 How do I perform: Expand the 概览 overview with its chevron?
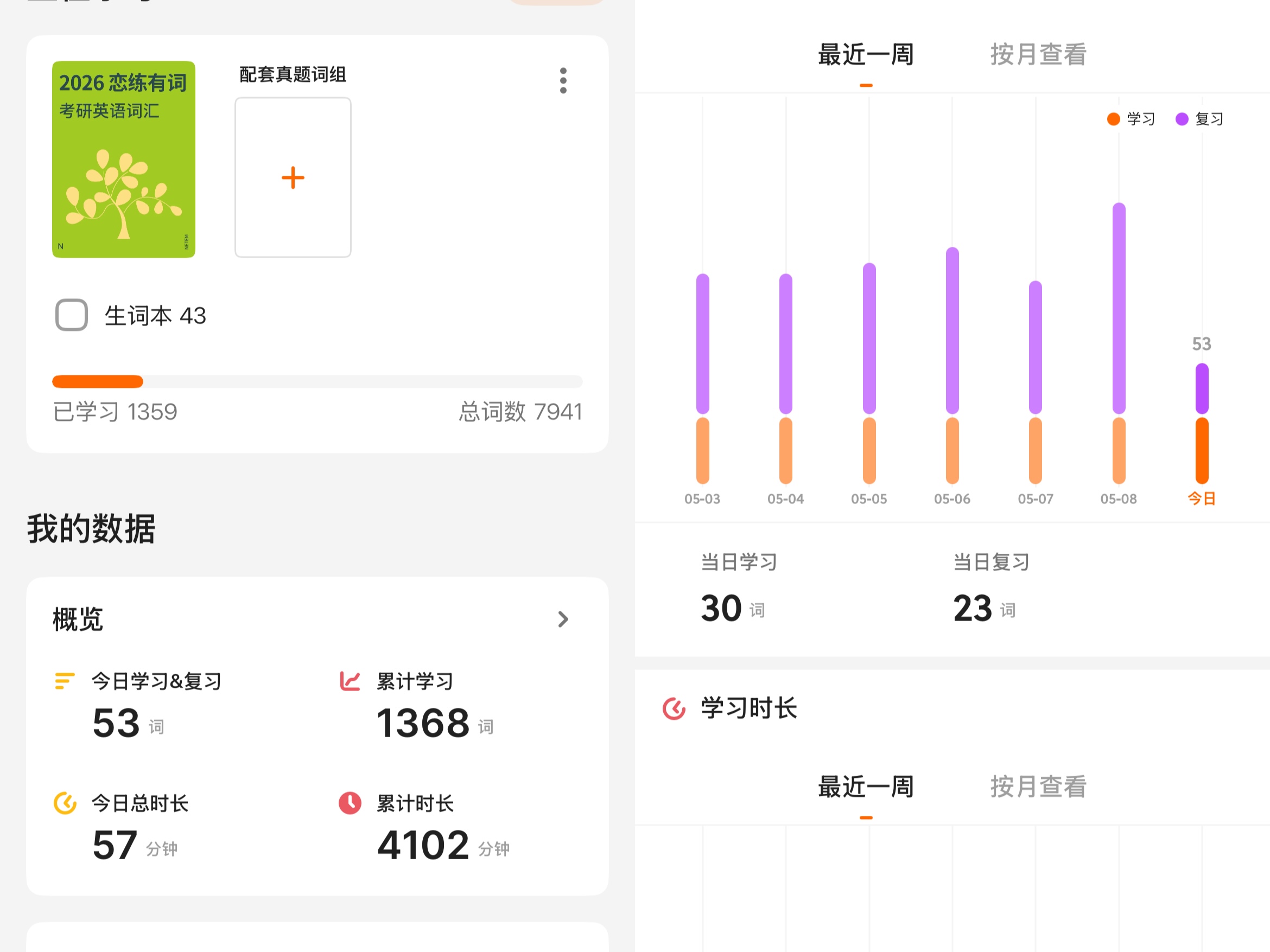click(563, 619)
